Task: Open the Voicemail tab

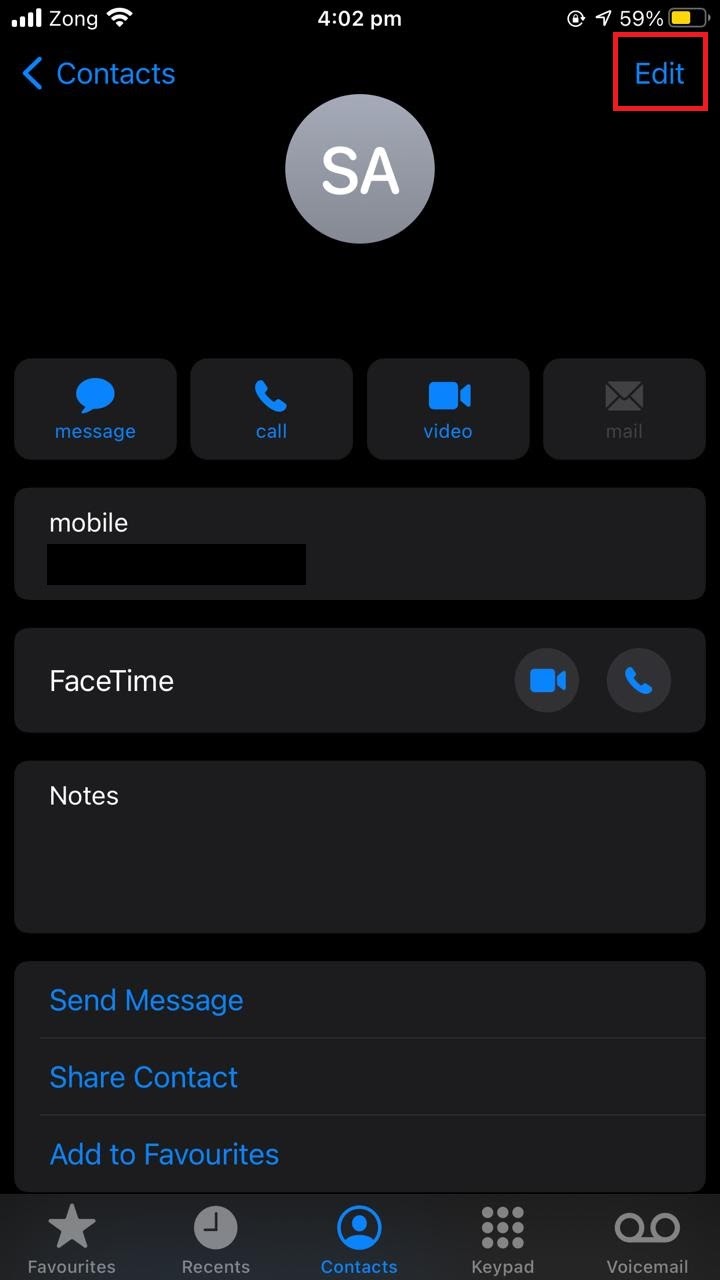Action: click(647, 1240)
